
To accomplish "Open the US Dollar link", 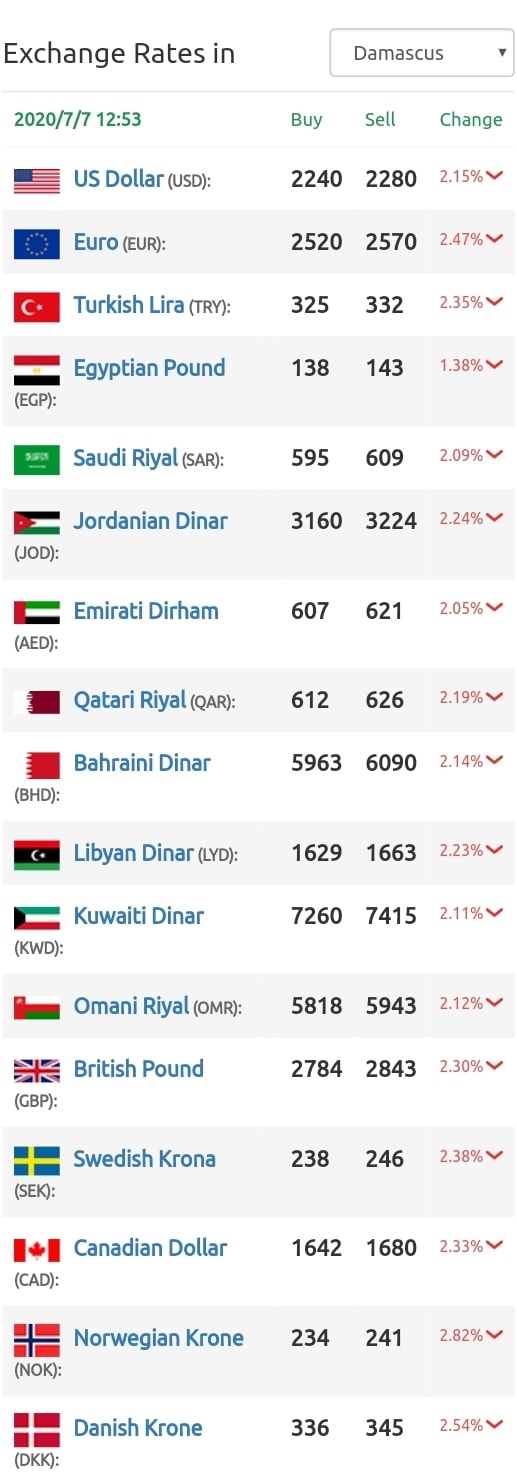I will click(x=118, y=179).
